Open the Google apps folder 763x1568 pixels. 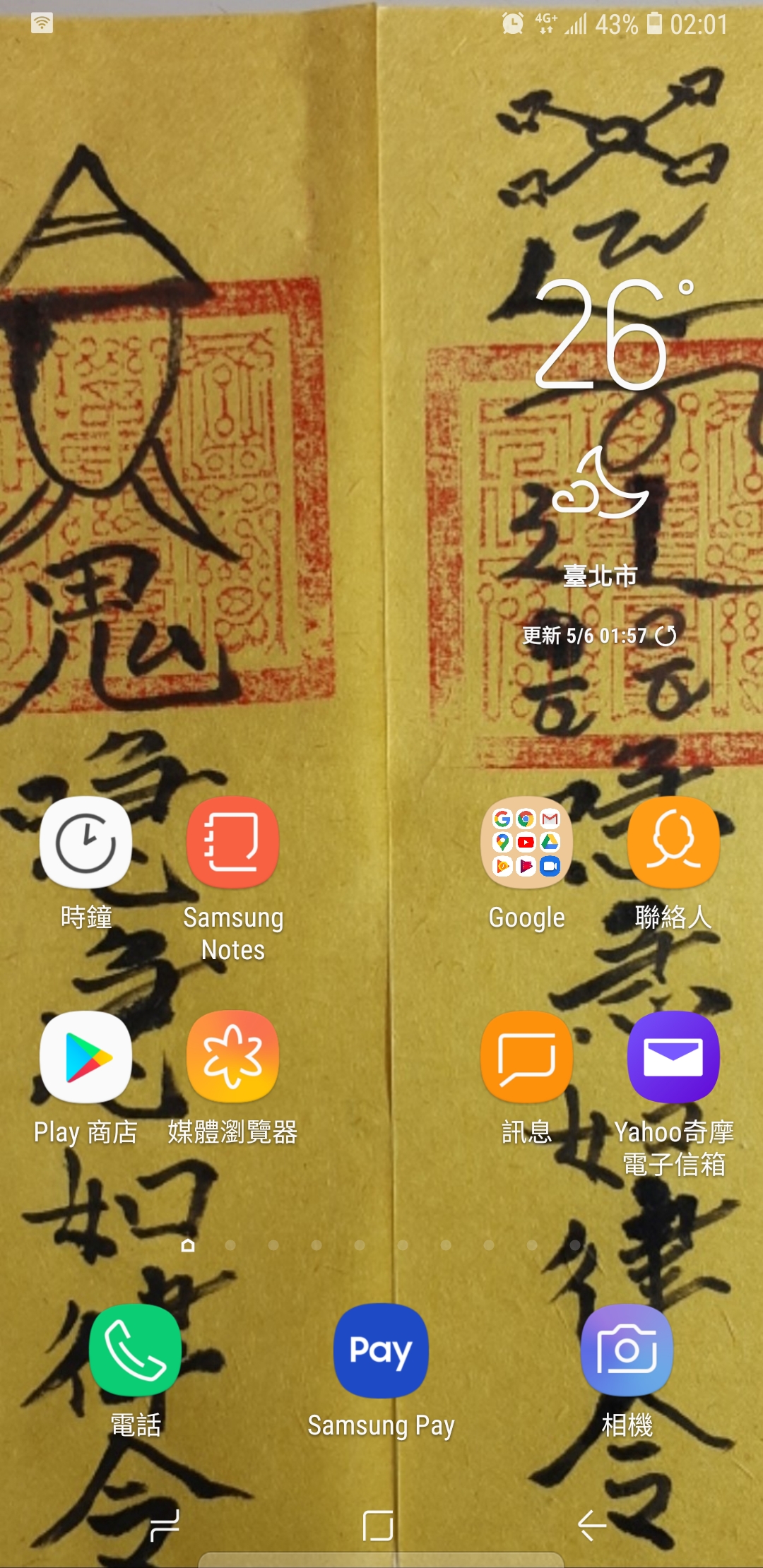coord(526,843)
